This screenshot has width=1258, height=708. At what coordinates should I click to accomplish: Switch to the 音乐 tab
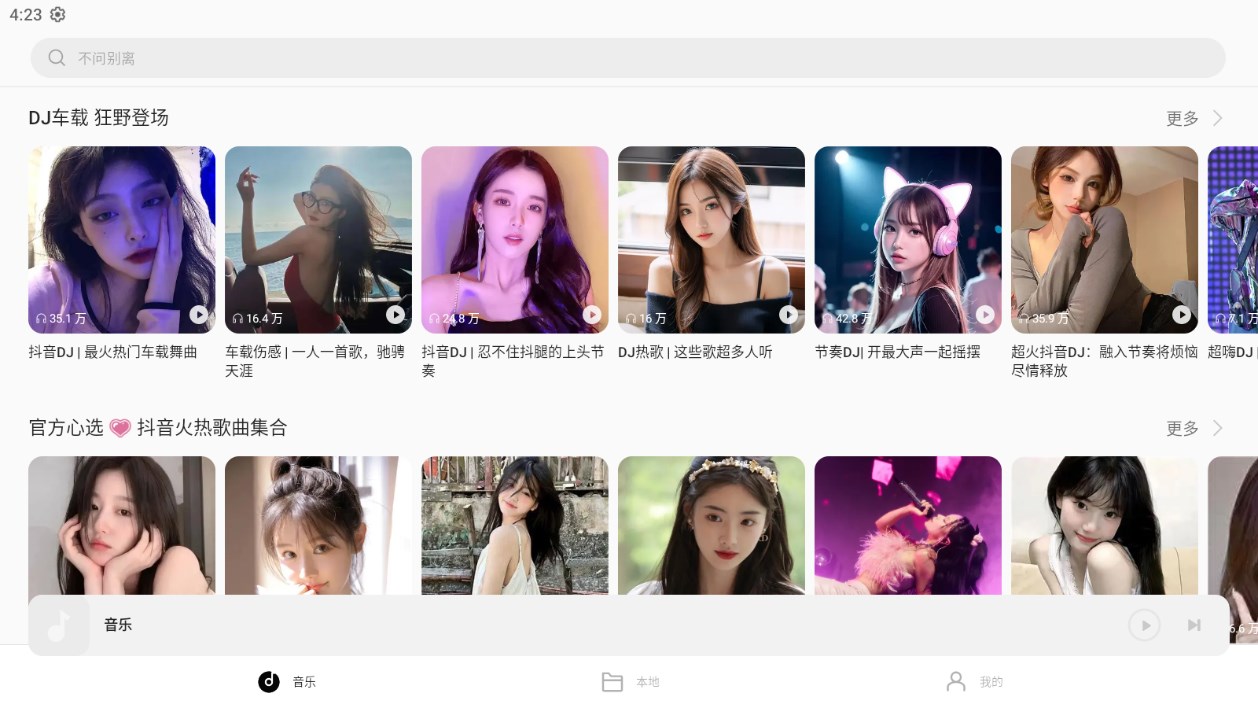287,682
